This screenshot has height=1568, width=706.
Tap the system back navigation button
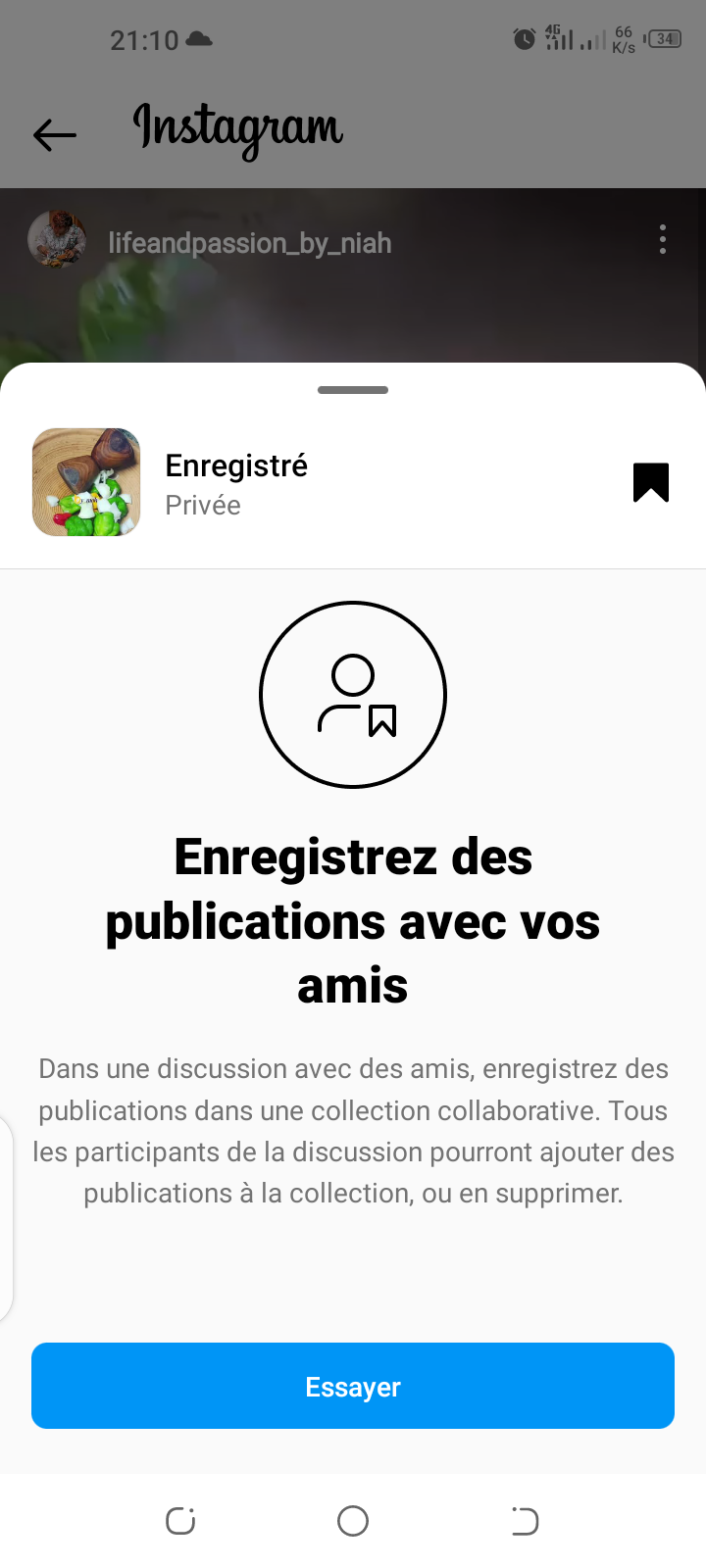[525, 1521]
